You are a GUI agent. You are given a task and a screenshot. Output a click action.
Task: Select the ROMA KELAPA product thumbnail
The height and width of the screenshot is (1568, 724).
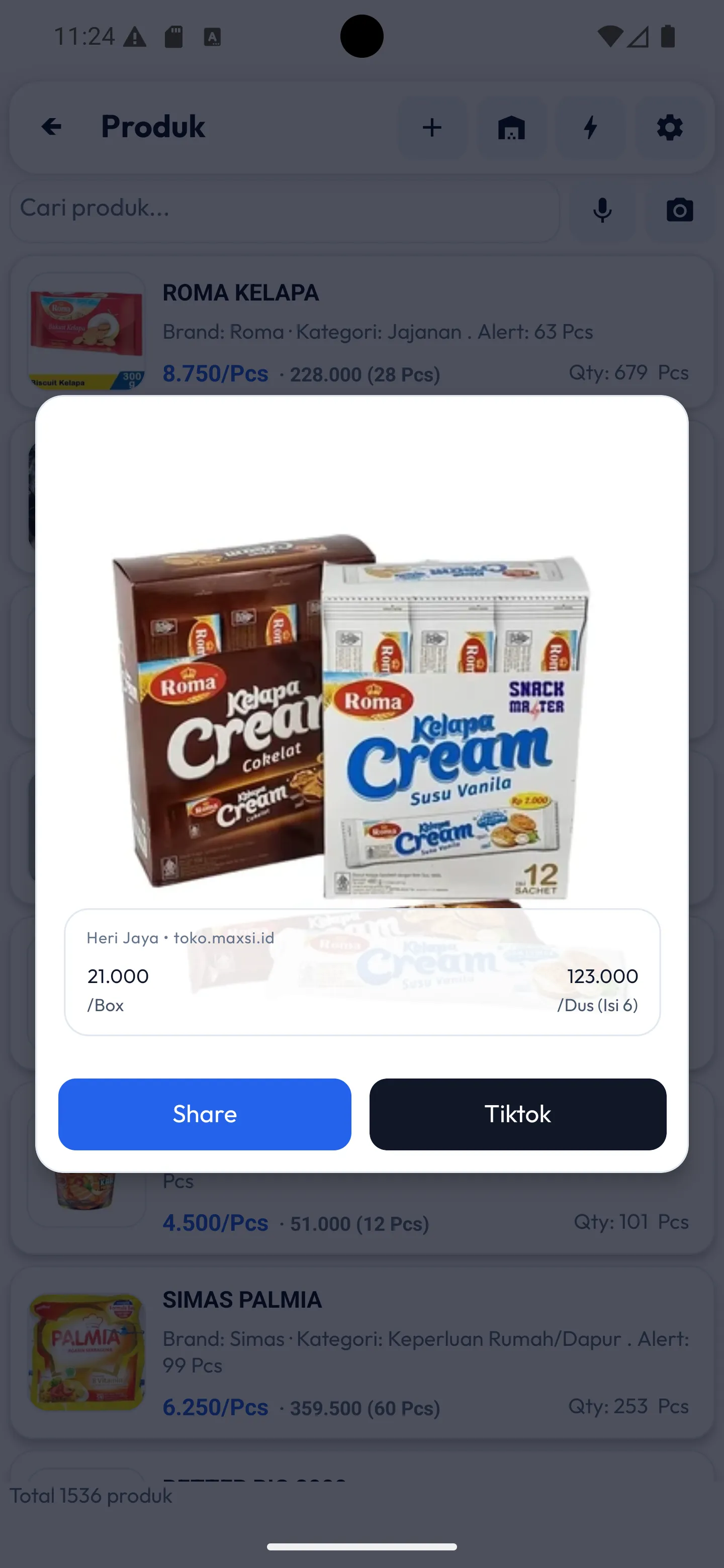(86, 332)
